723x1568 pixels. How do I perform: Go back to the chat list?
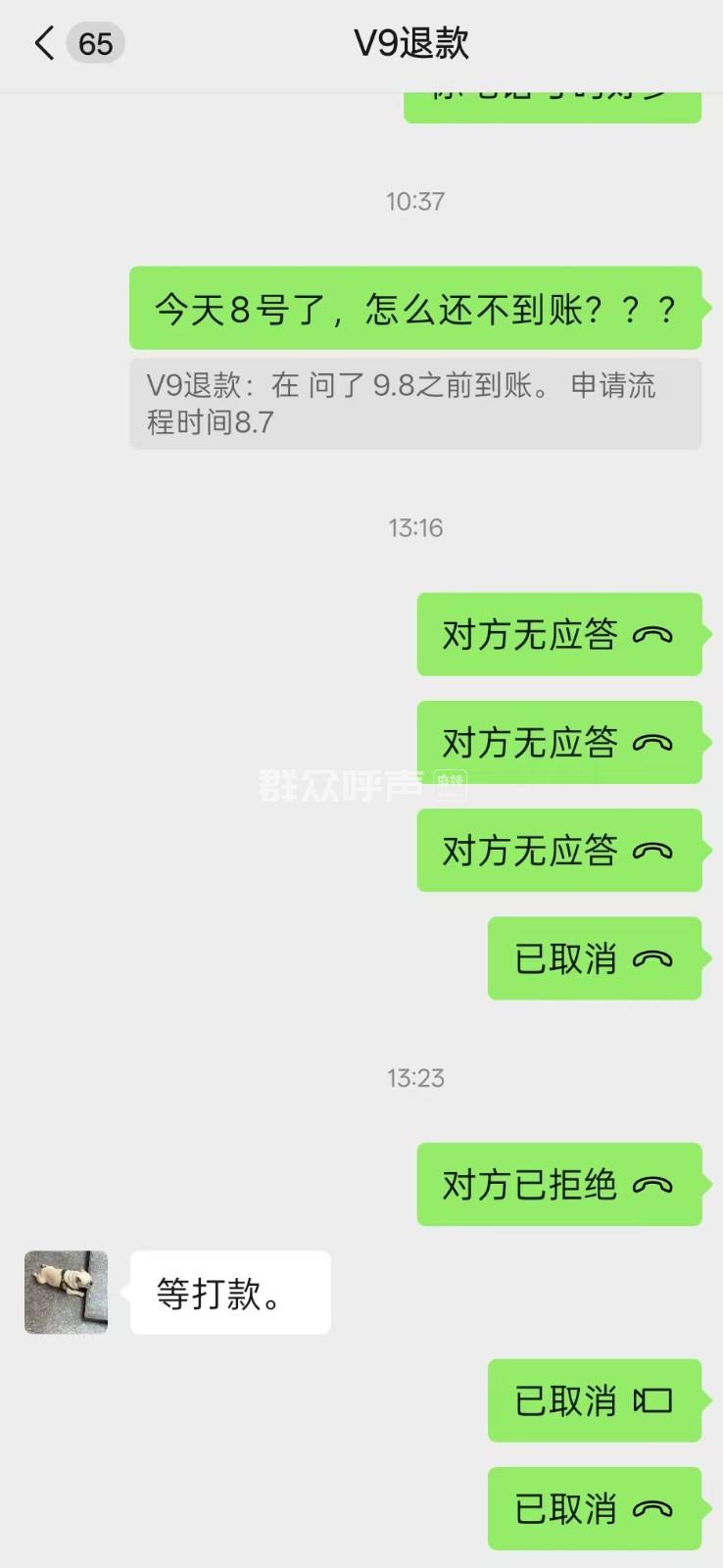pos(44,44)
